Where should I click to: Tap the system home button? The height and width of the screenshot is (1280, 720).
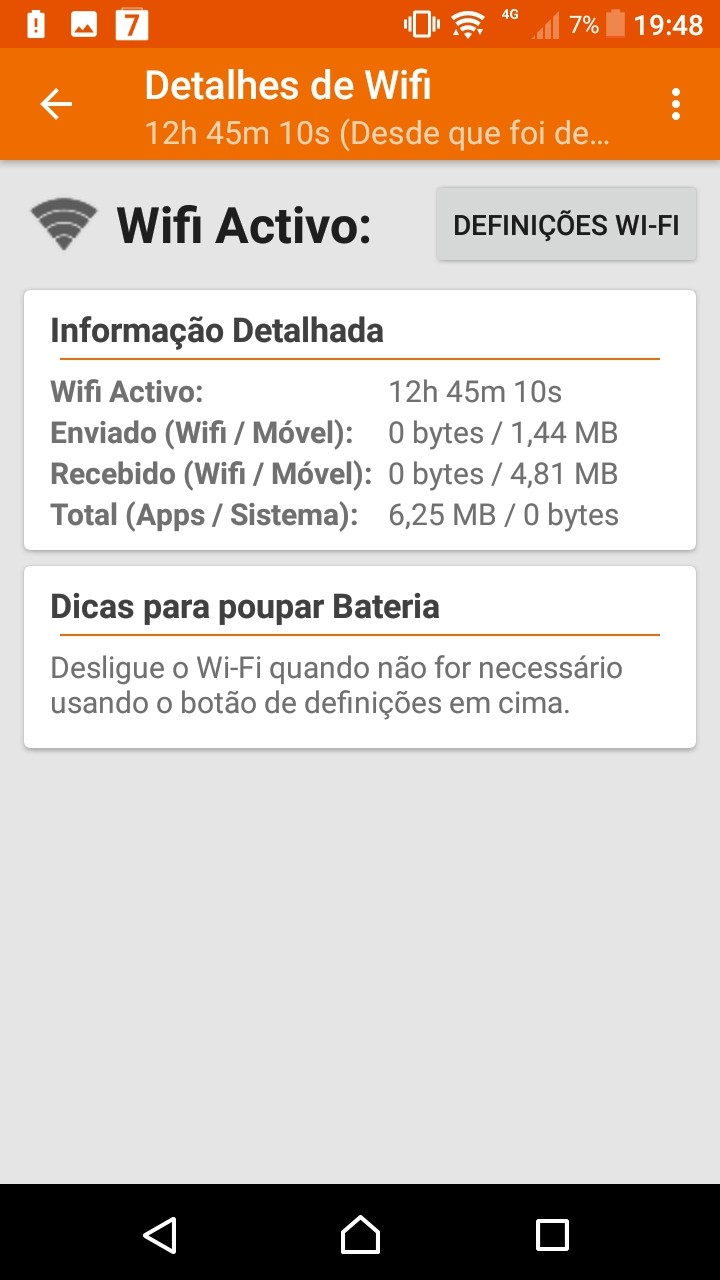click(360, 1234)
